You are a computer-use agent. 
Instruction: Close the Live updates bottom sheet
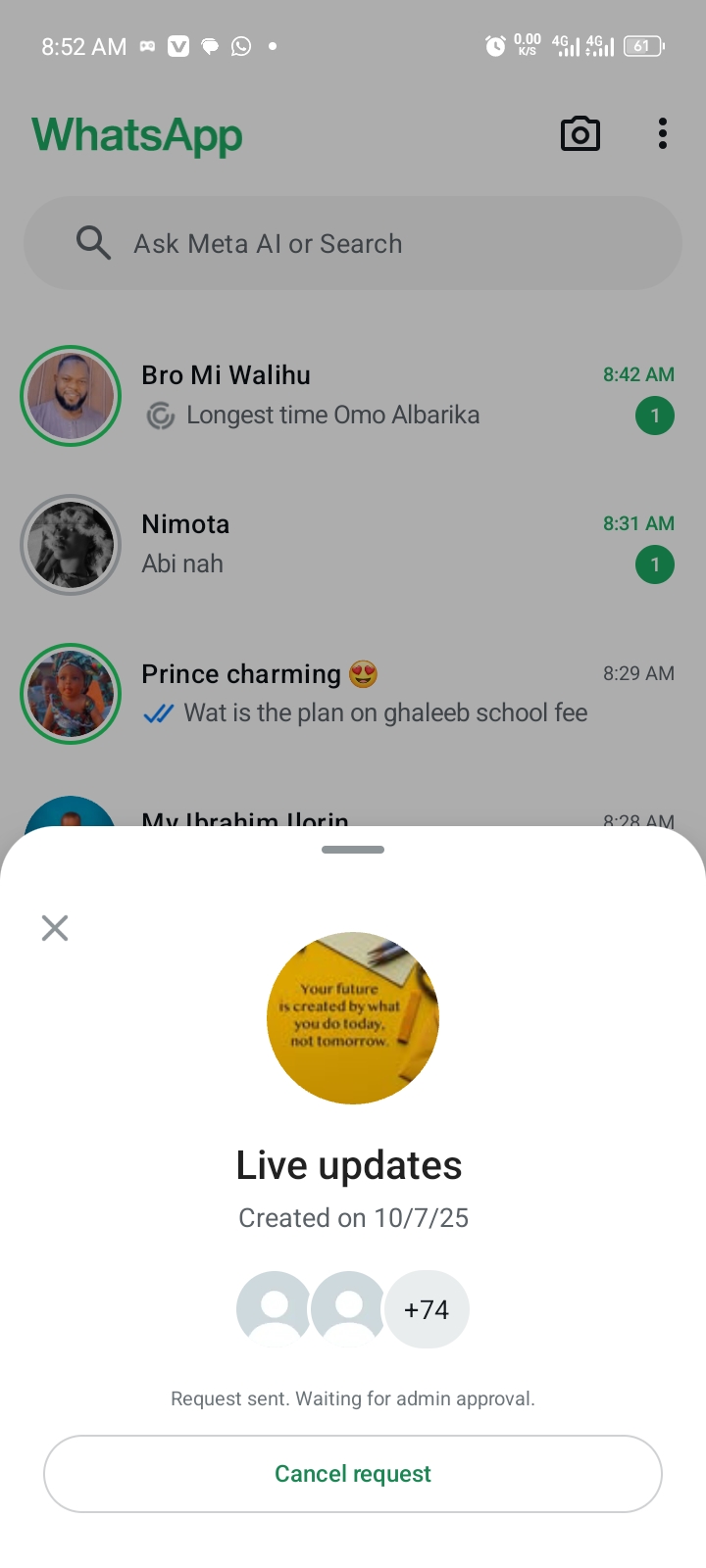point(55,928)
